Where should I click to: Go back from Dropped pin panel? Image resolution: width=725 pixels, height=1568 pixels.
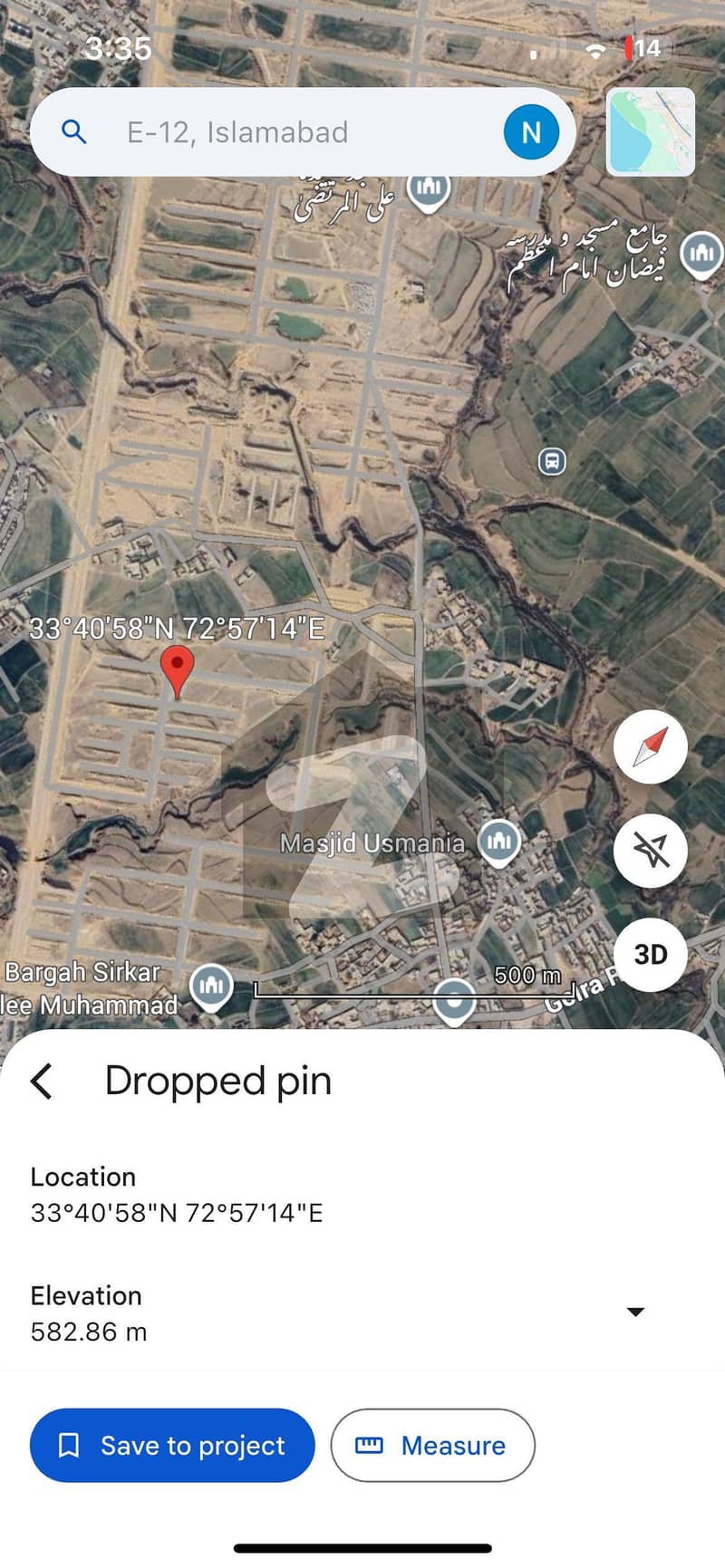[x=42, y=1081]
